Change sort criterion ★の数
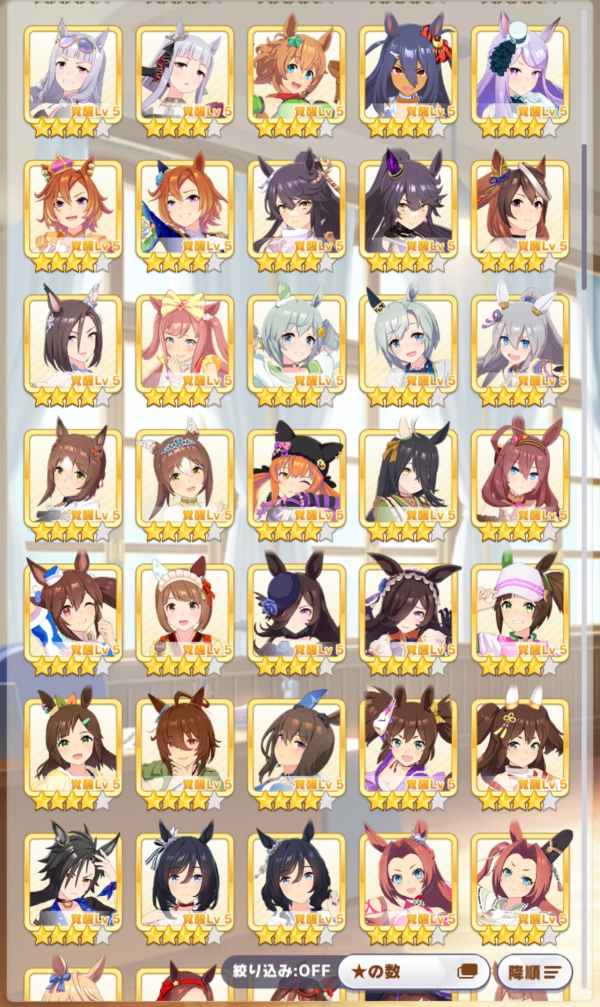Viewport: 600px width, 1007px height. [x=415, y=971]
